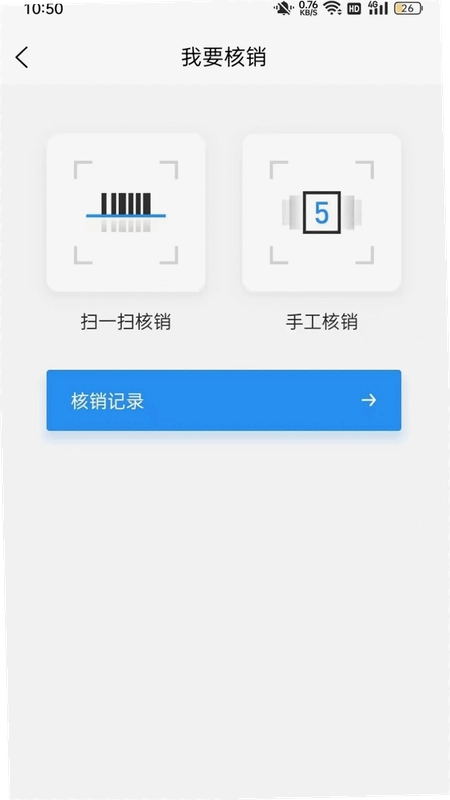450x800 pixels.
Task: Open 手工核销 manual verification card
Action: (x=321, y=213)
